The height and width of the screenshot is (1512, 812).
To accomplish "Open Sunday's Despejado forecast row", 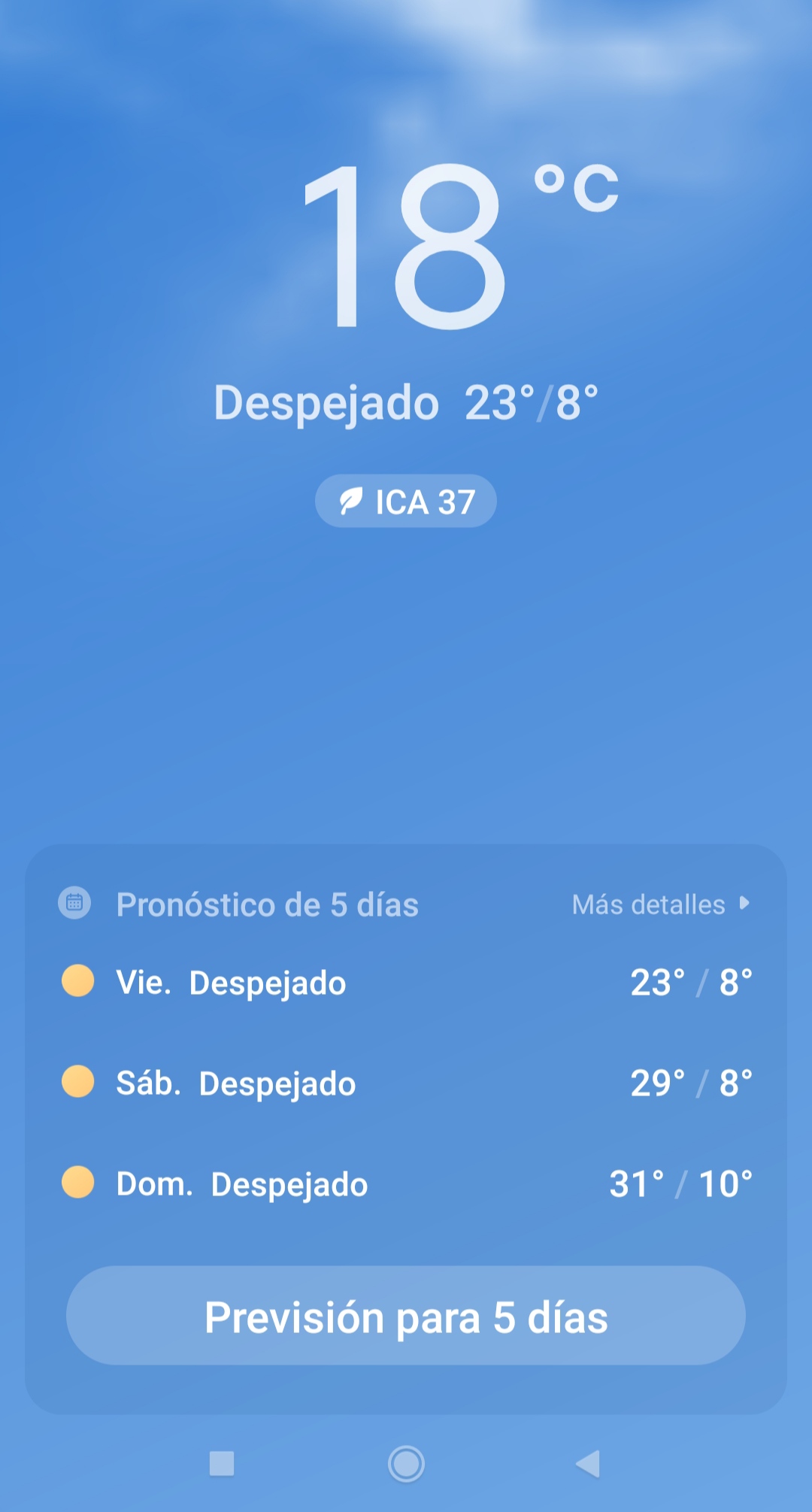I will pos(406,1183).
